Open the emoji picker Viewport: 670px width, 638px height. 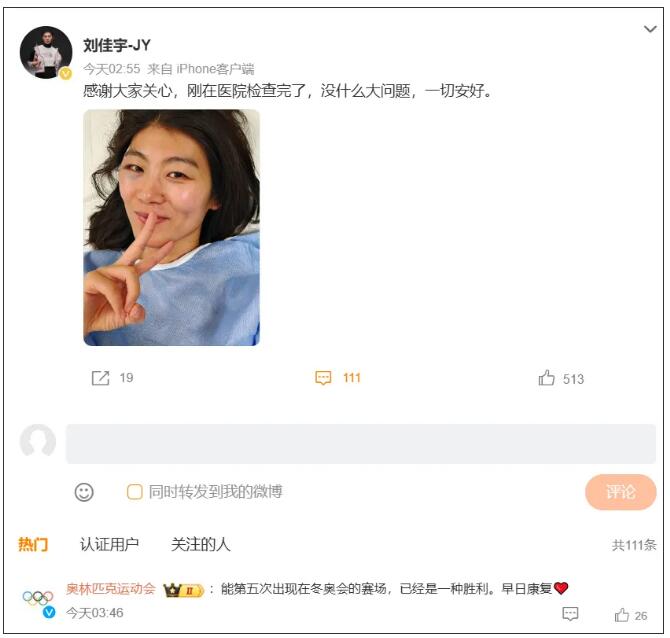85,492
